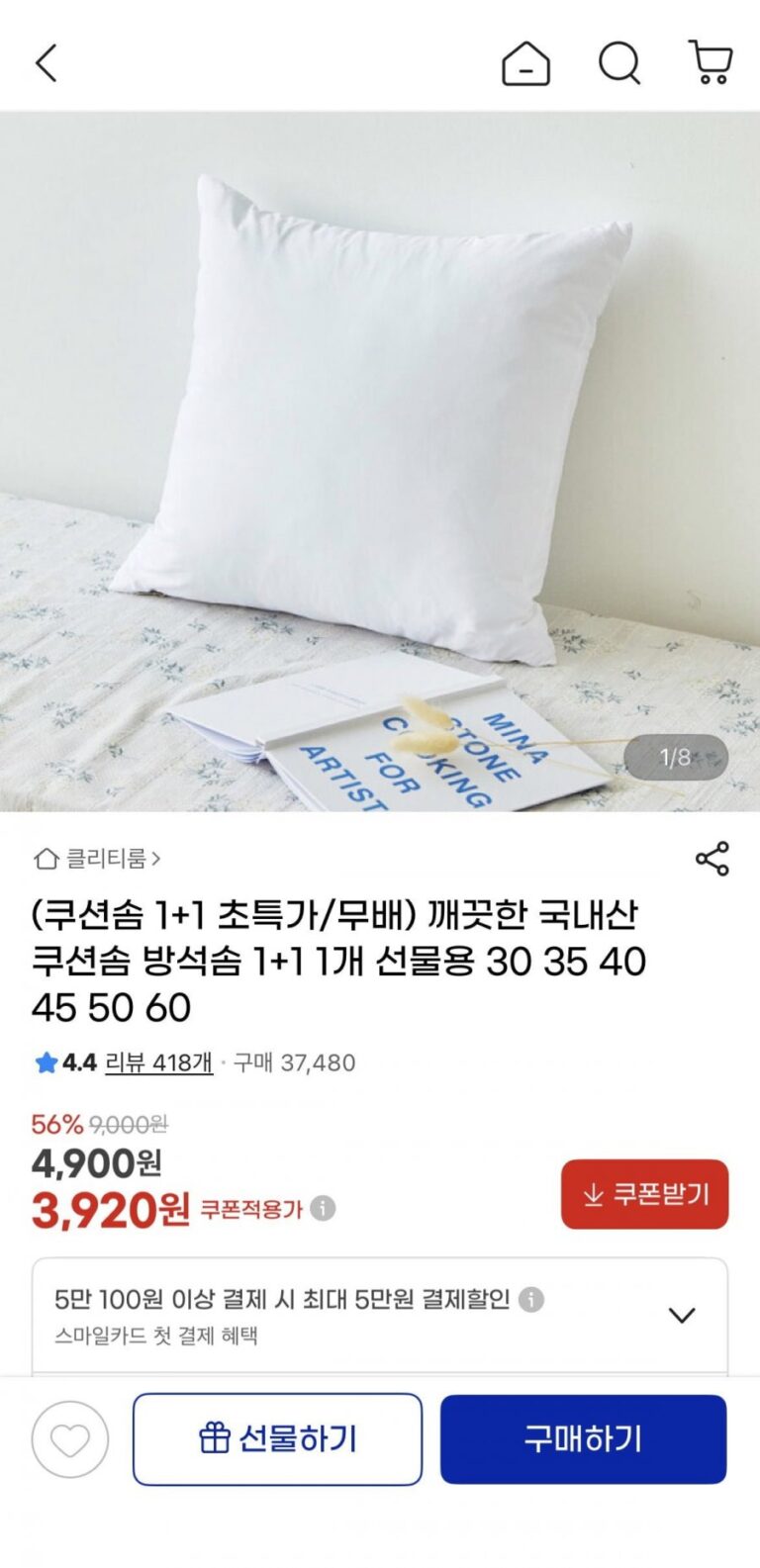Viewport: 760px width, 1568px height.
Task: Go back using the top-left arrow
Action: [47, 63]
